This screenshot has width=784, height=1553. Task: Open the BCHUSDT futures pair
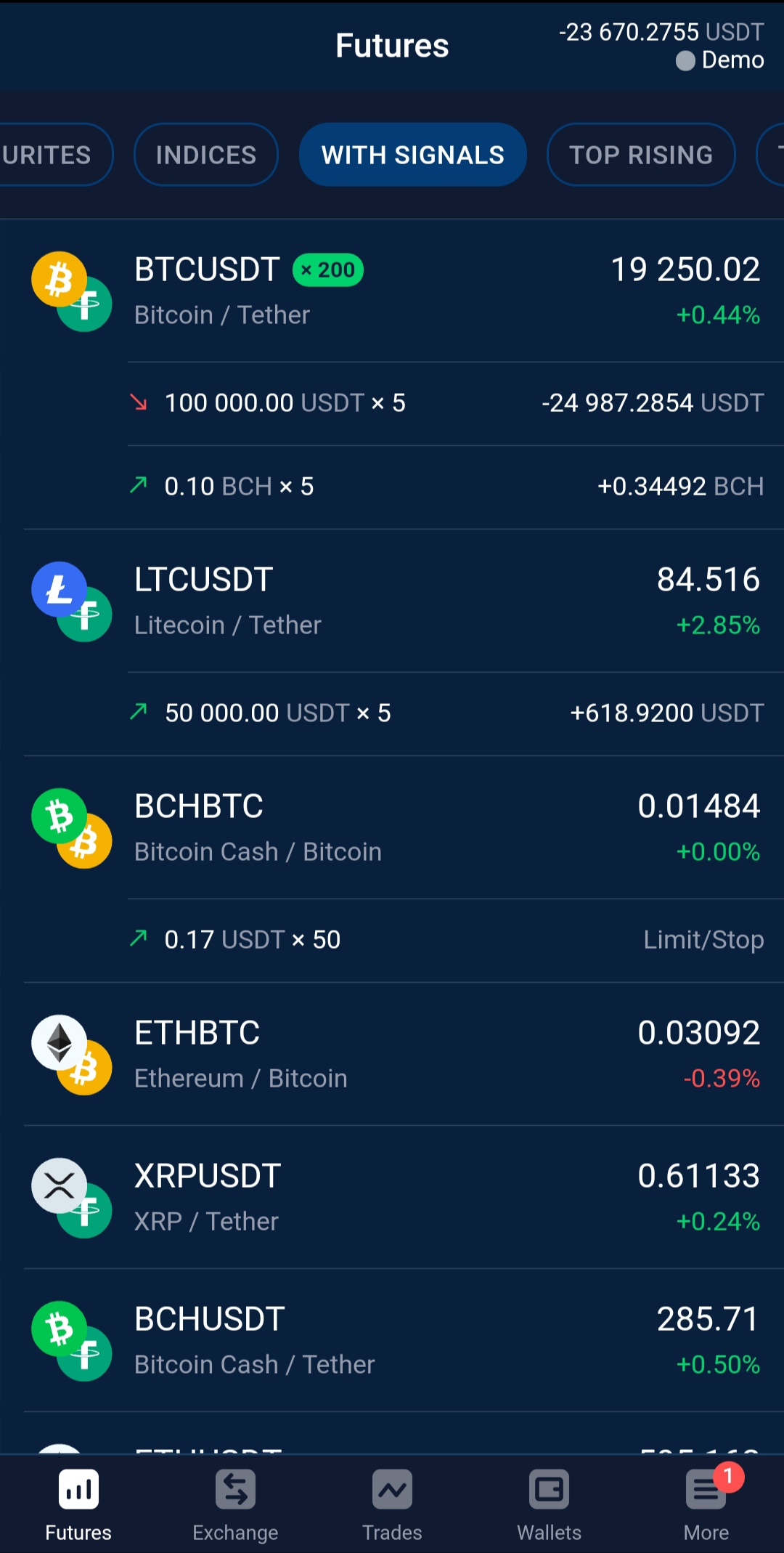click(x=392, y=1341)
